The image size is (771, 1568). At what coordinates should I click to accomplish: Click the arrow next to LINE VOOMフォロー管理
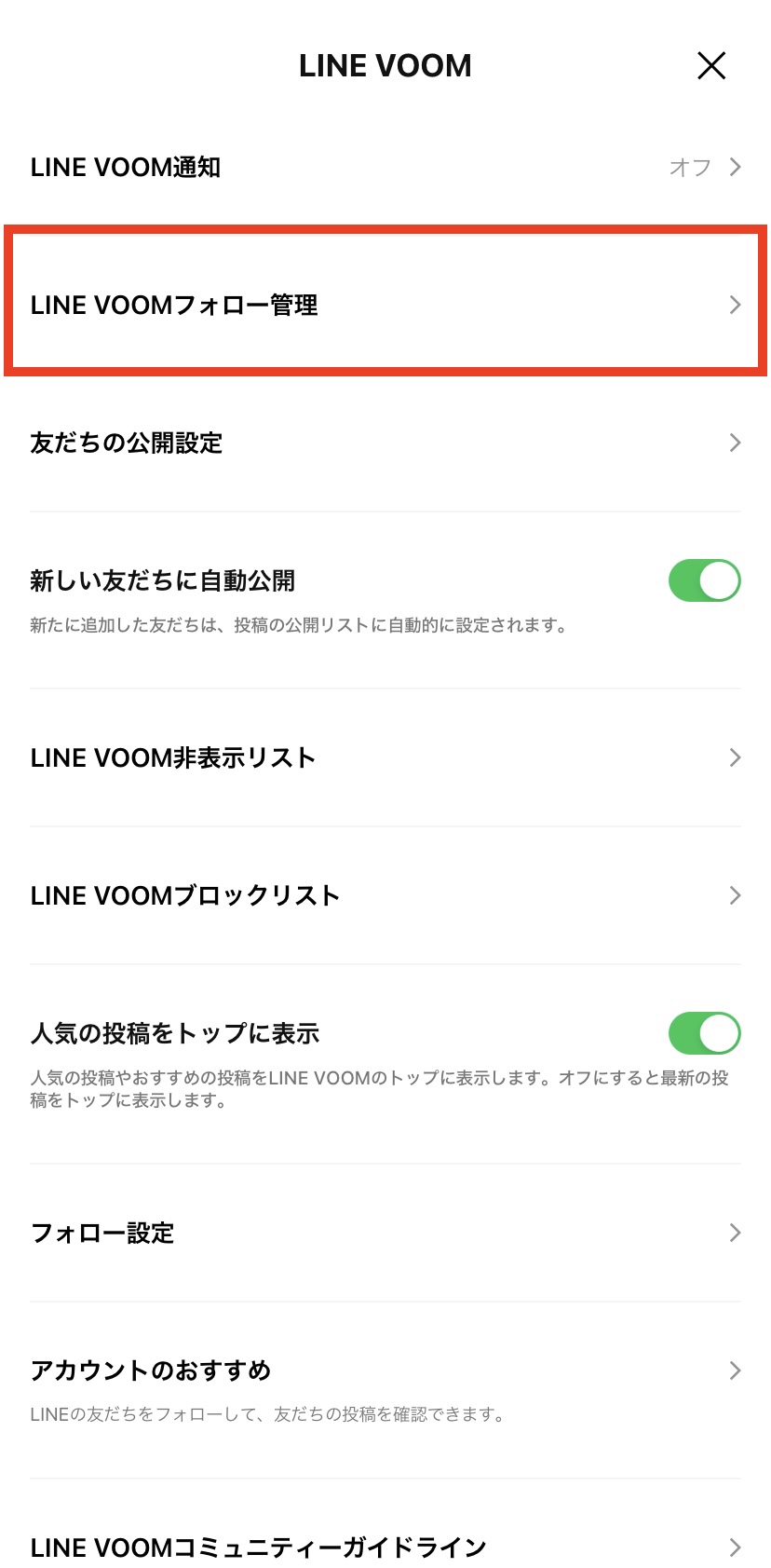[736, 305]
